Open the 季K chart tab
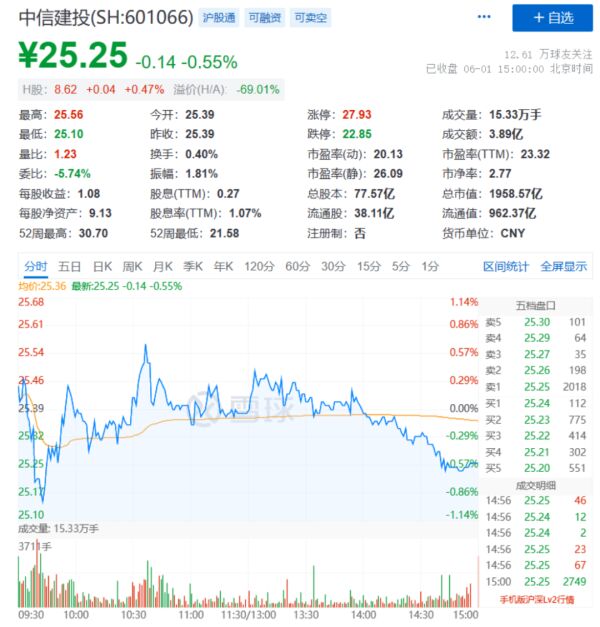The width and height of the screenshot is (600, 627). point(193,266)
